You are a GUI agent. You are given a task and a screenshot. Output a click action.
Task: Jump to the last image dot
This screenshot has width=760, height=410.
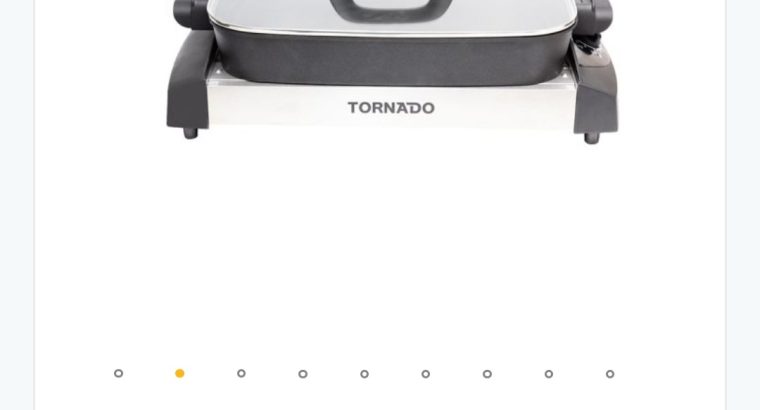[610, 373]
